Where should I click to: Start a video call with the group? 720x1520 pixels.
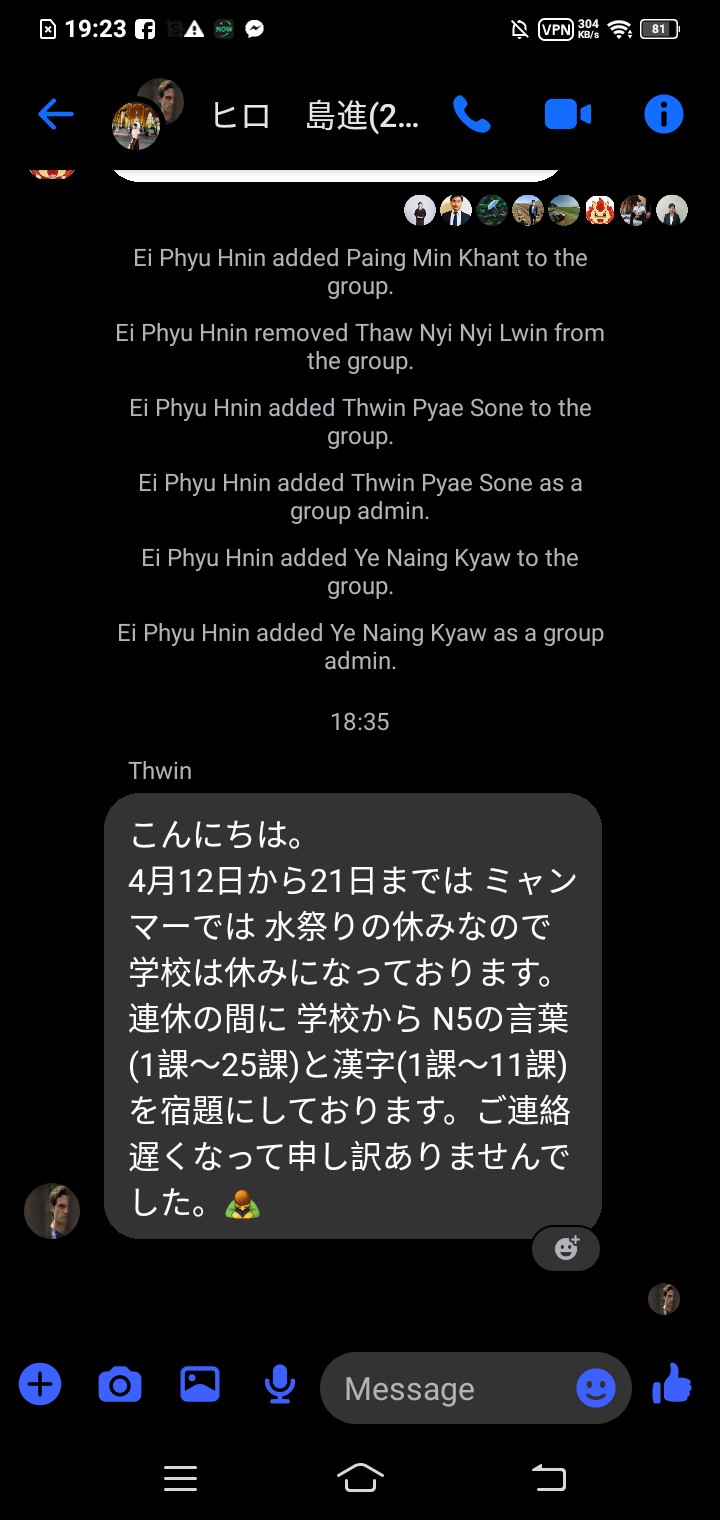567,114
